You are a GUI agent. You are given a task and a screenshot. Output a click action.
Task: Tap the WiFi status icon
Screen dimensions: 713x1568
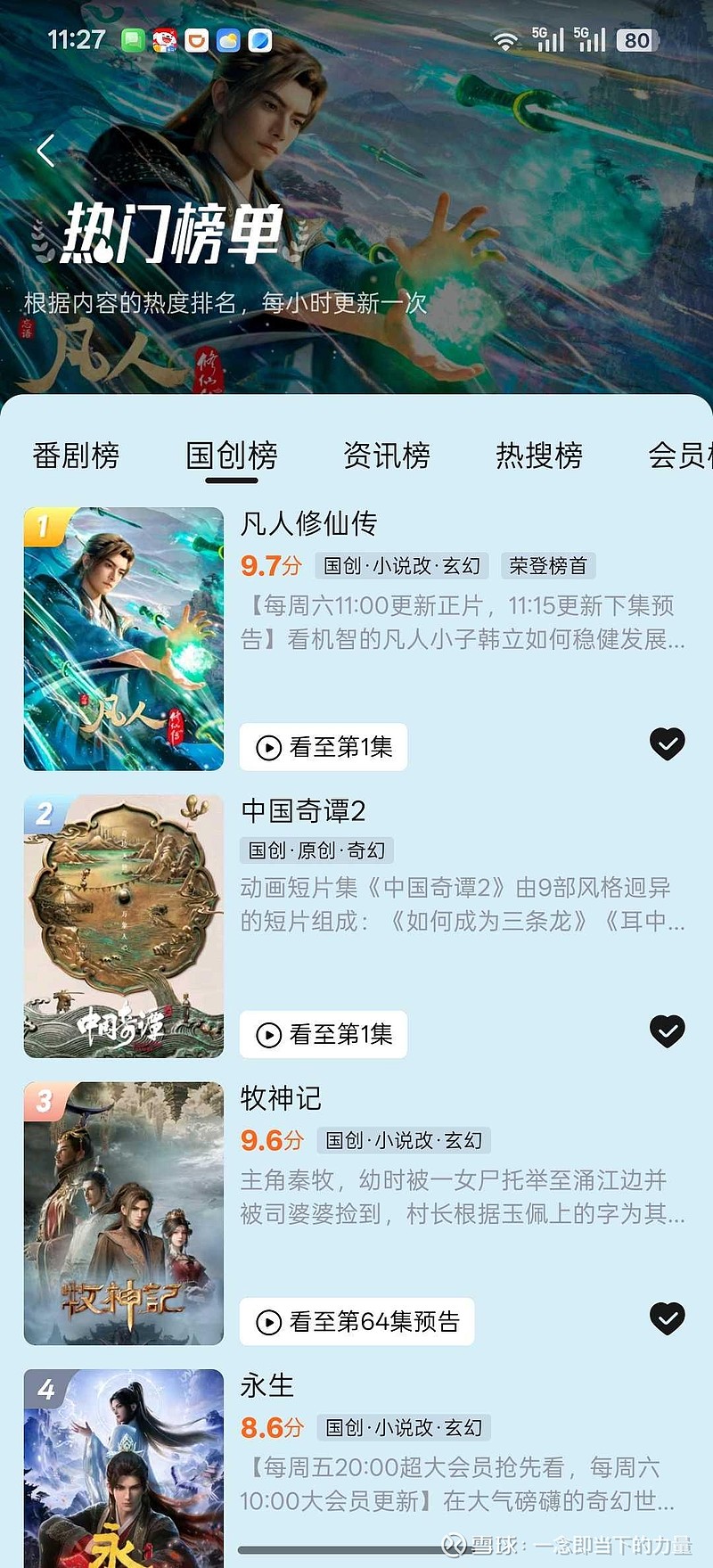505,39
